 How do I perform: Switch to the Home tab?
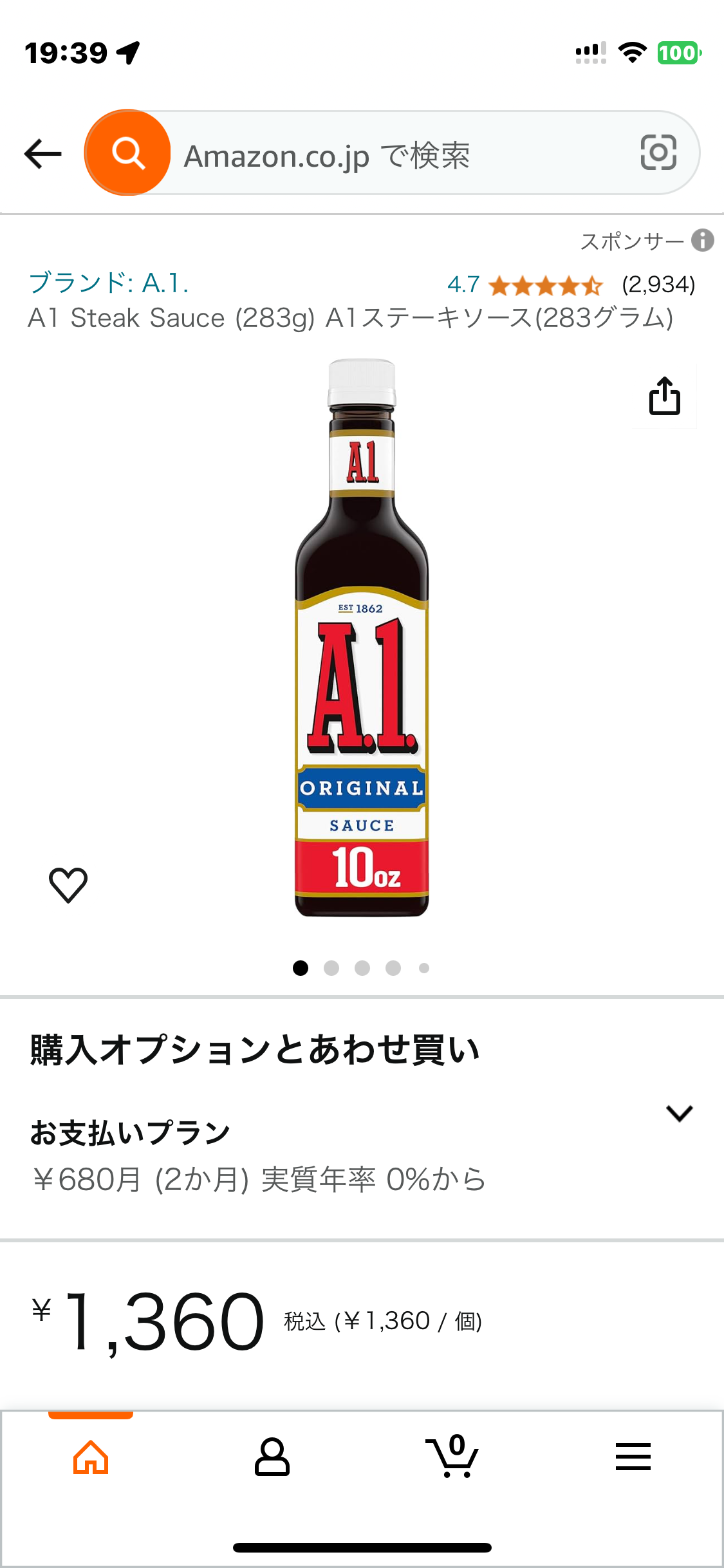(91, 1457)
